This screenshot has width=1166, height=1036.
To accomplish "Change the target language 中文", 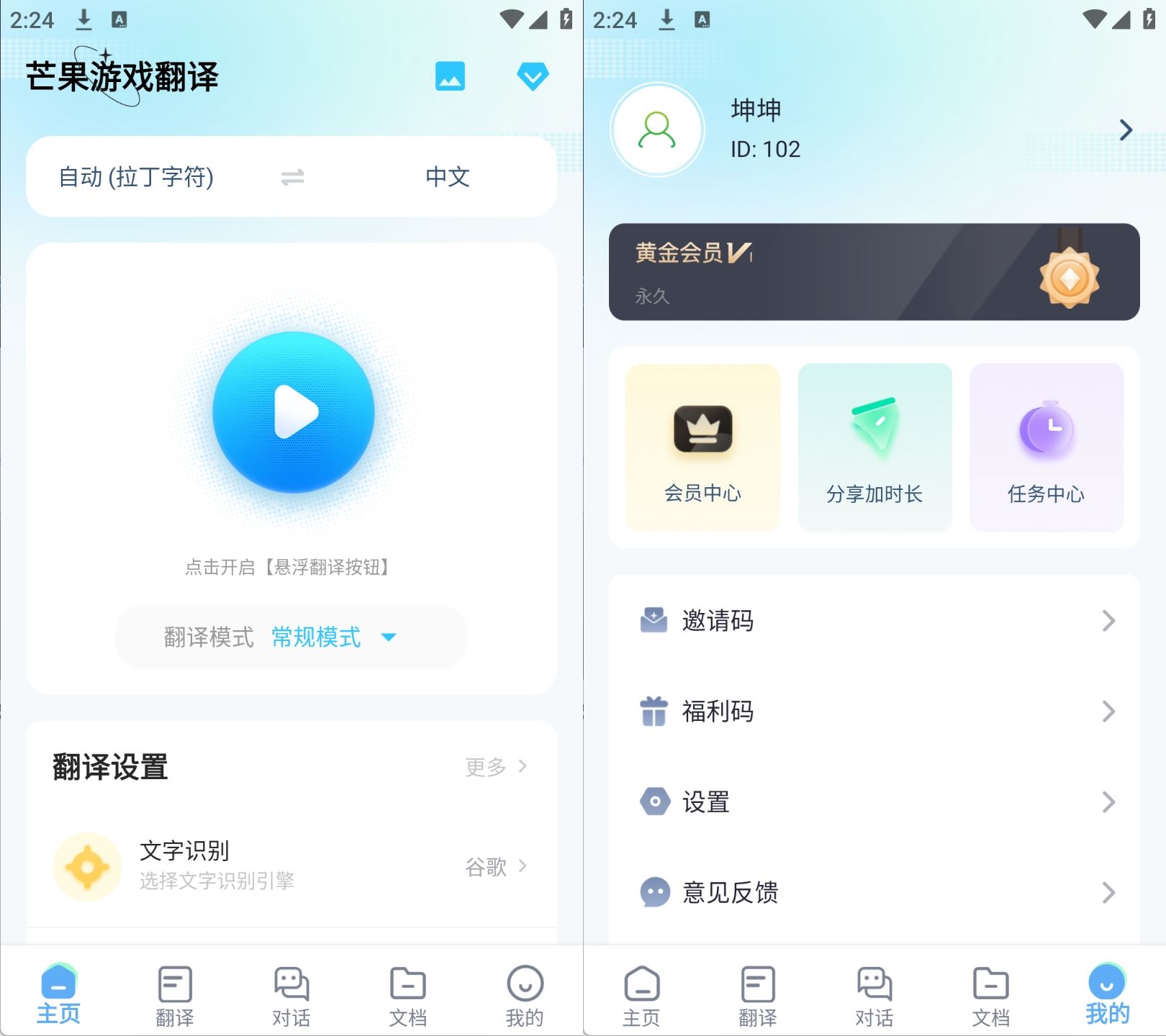I will (x=447, y=177).
